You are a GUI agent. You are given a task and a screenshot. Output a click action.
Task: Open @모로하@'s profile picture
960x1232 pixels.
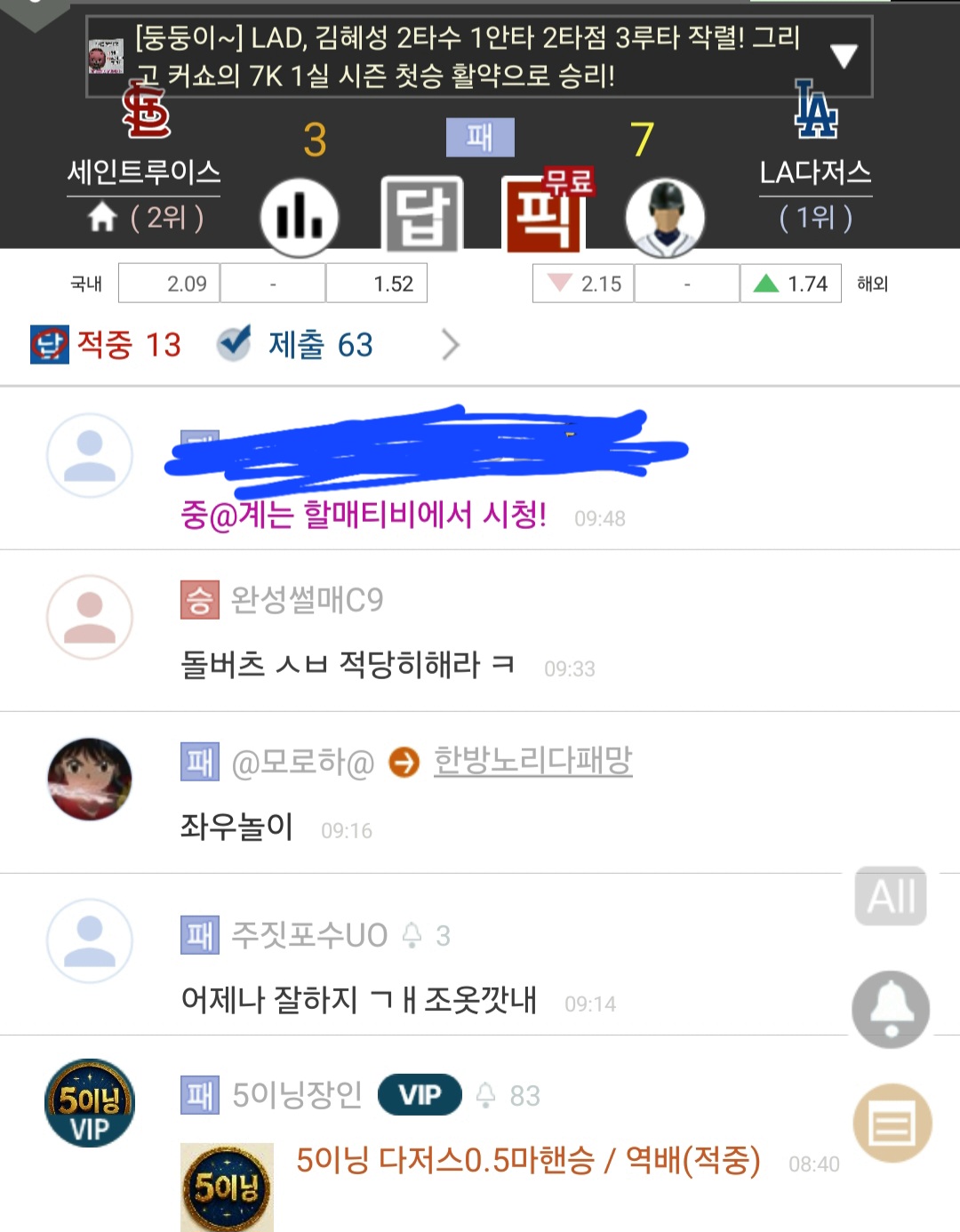(x=90, y=779)
